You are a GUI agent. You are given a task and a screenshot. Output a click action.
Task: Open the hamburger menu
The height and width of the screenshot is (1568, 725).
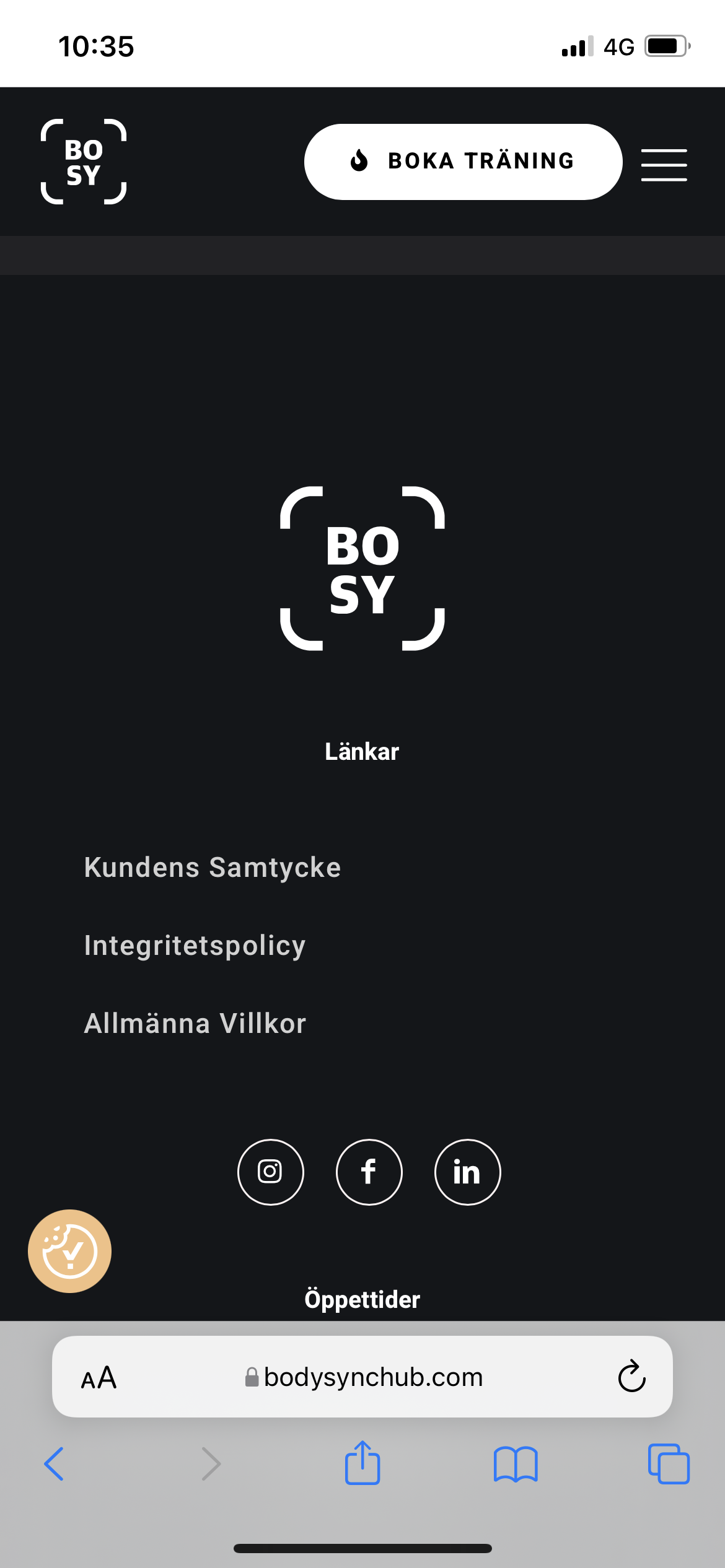(664, 165)
